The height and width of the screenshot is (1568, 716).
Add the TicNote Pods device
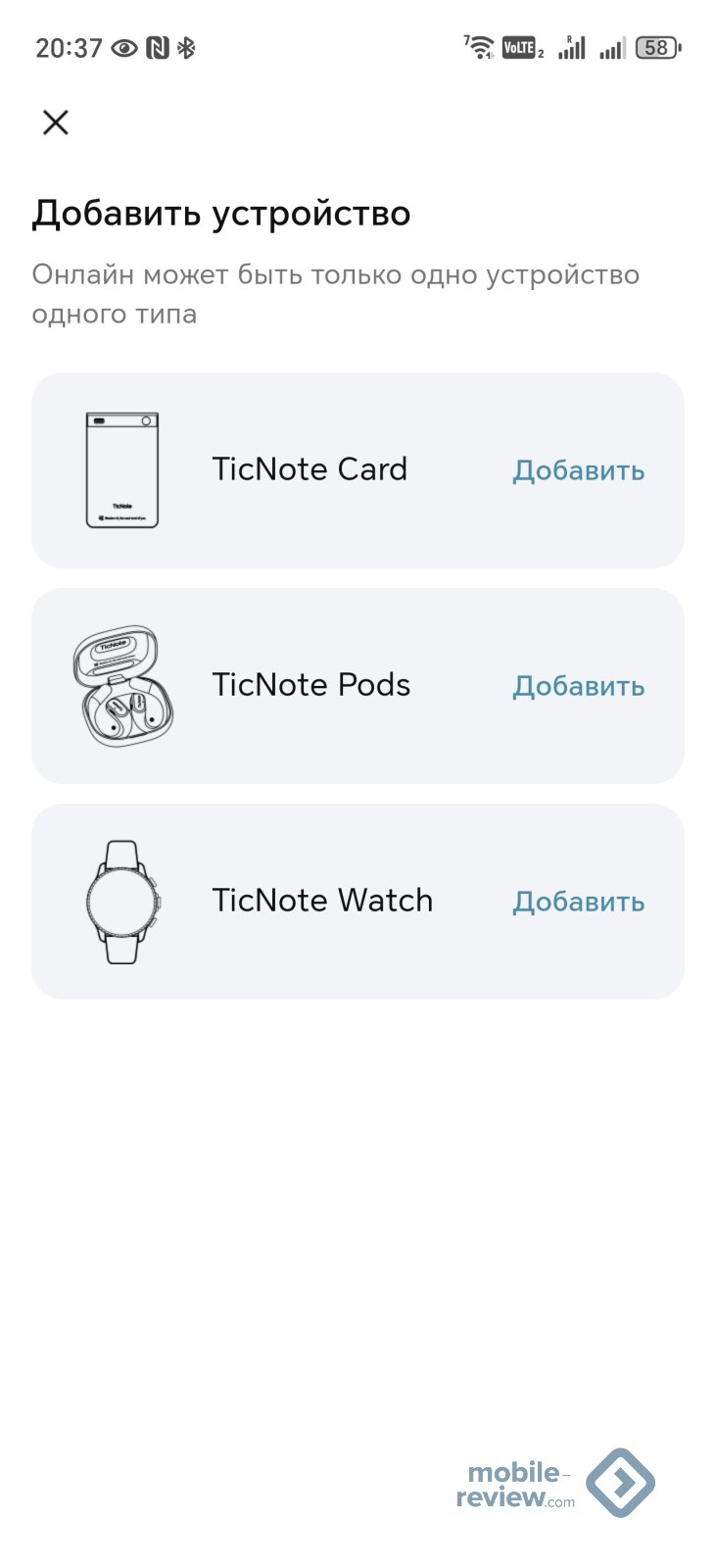click(578, 686)
